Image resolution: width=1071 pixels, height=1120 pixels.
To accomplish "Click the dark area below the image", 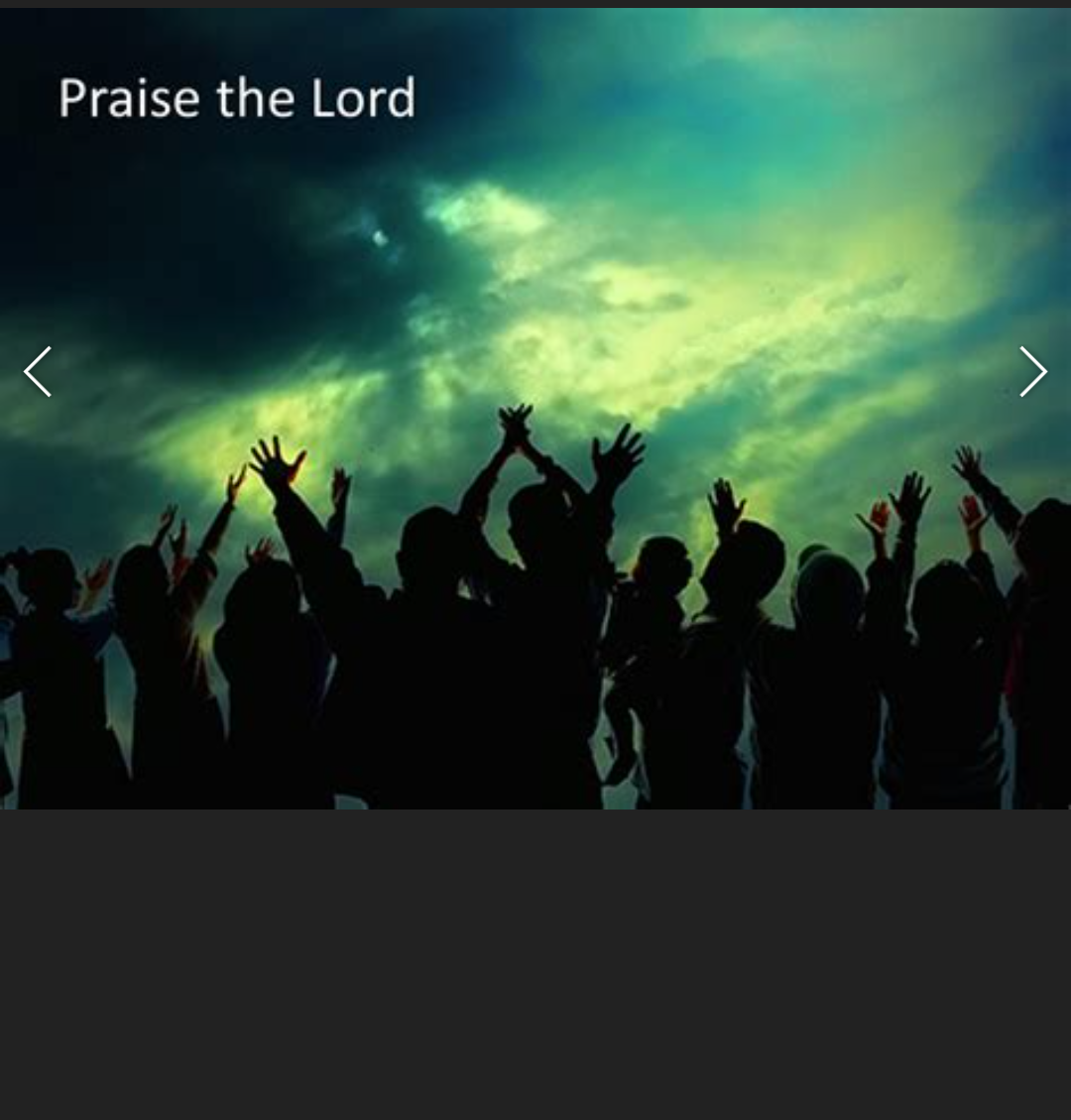I will (x=535, y=962).
